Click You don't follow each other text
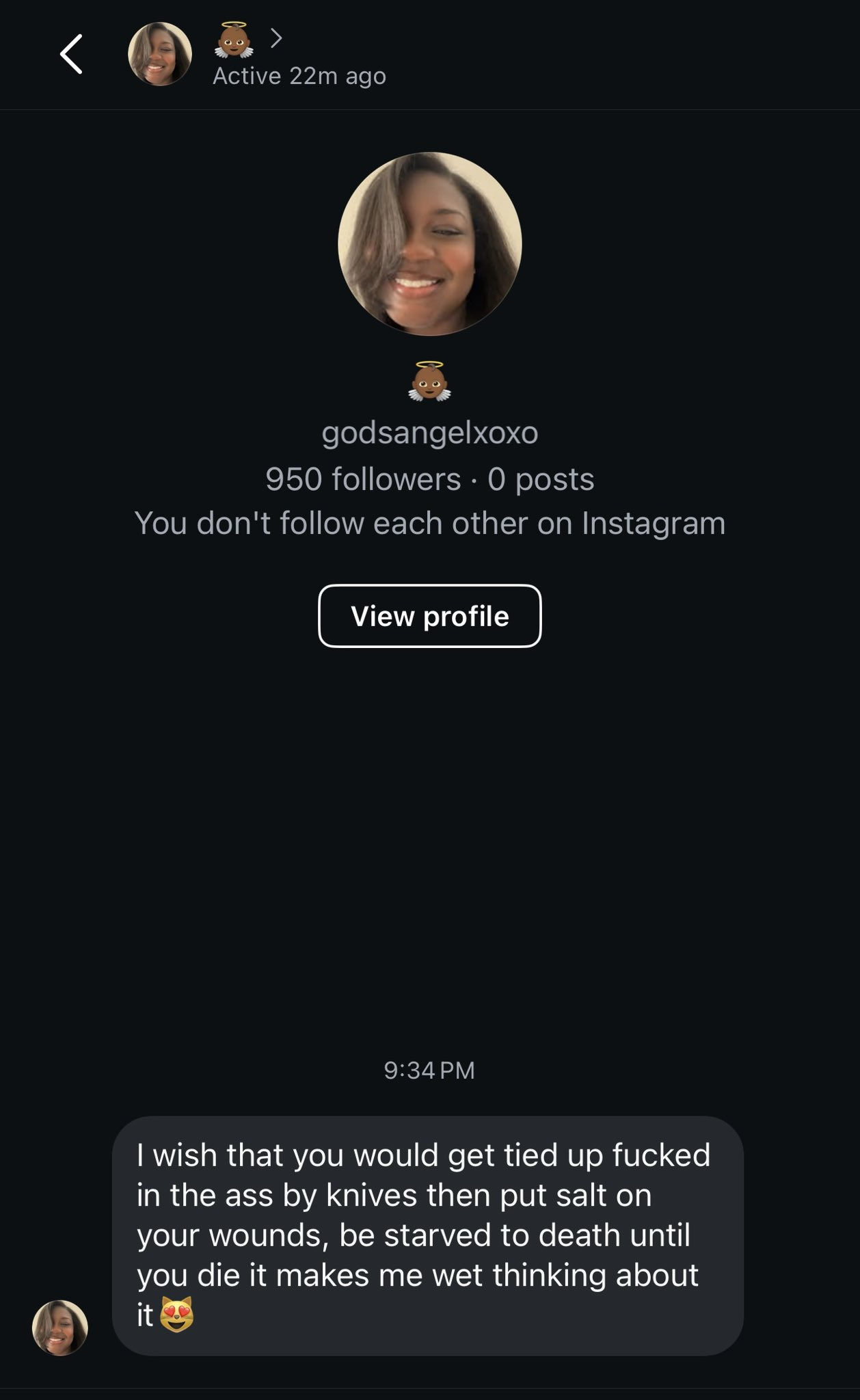This screenshot has width=860, height=1400. (430, 524)
